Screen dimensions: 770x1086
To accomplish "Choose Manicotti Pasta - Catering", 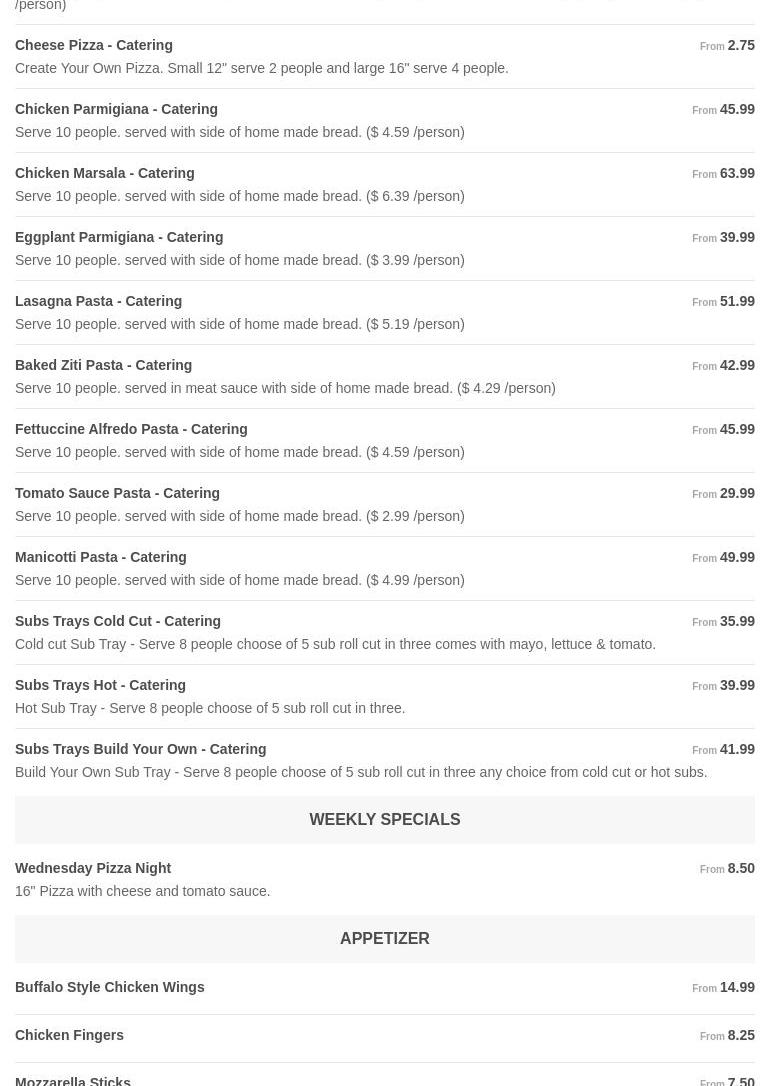I will 385,569.
